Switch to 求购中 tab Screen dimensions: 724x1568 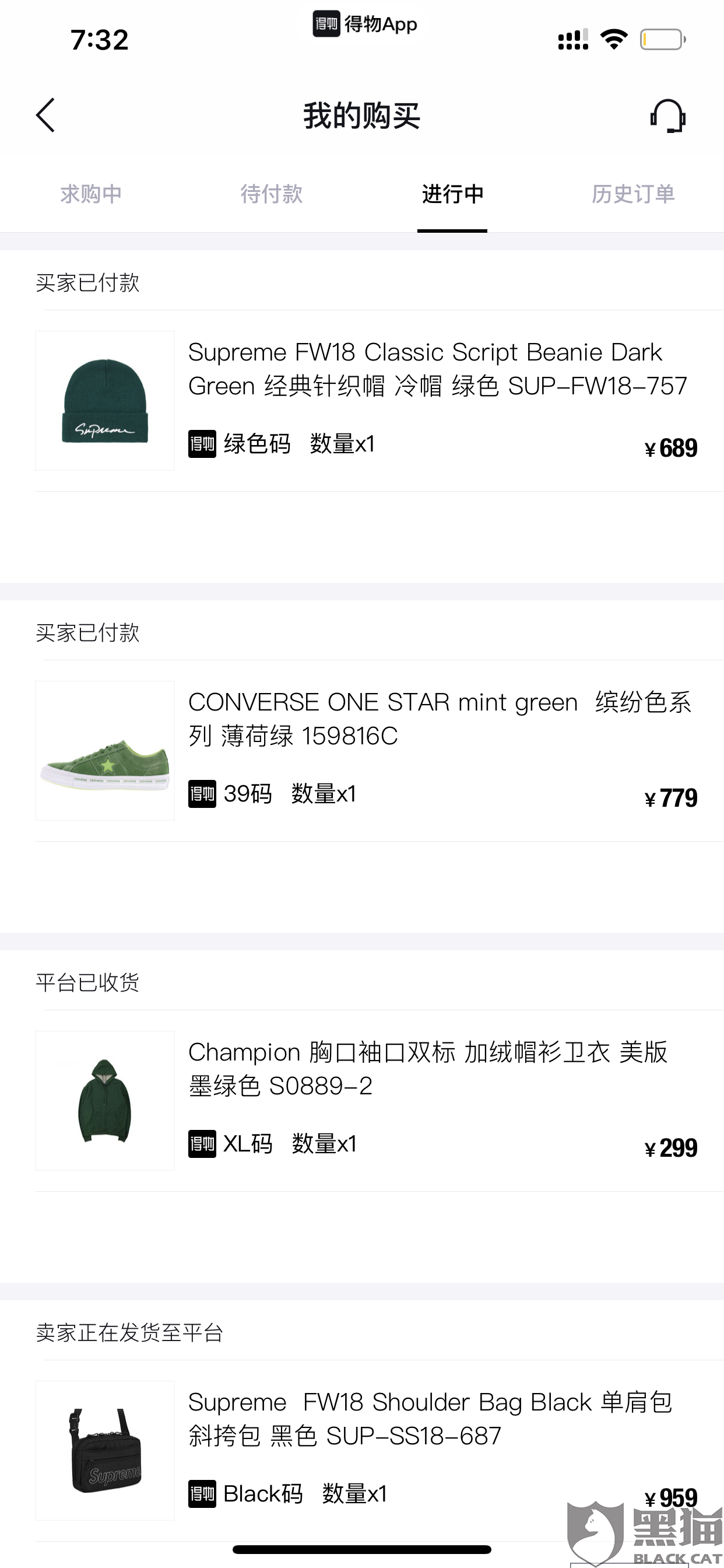[x=91, y=194]
